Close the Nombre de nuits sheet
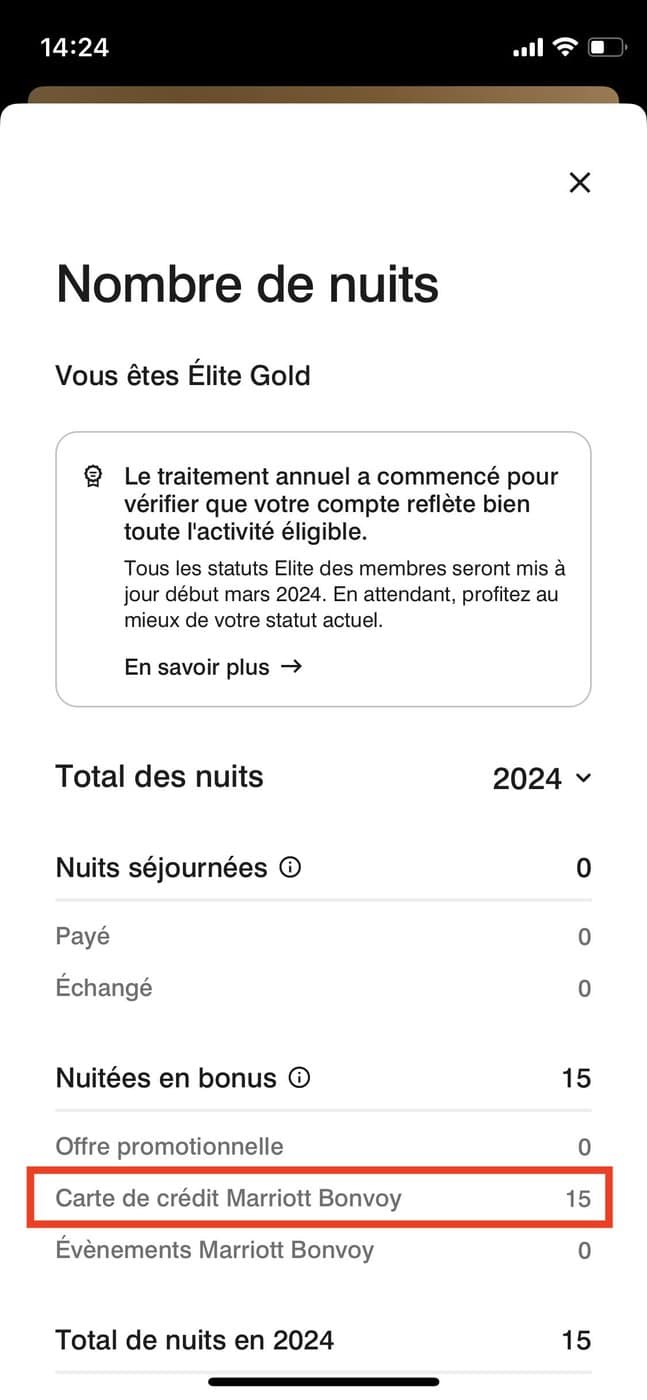This screenshot has height=1400, width=647. (579, 182)
